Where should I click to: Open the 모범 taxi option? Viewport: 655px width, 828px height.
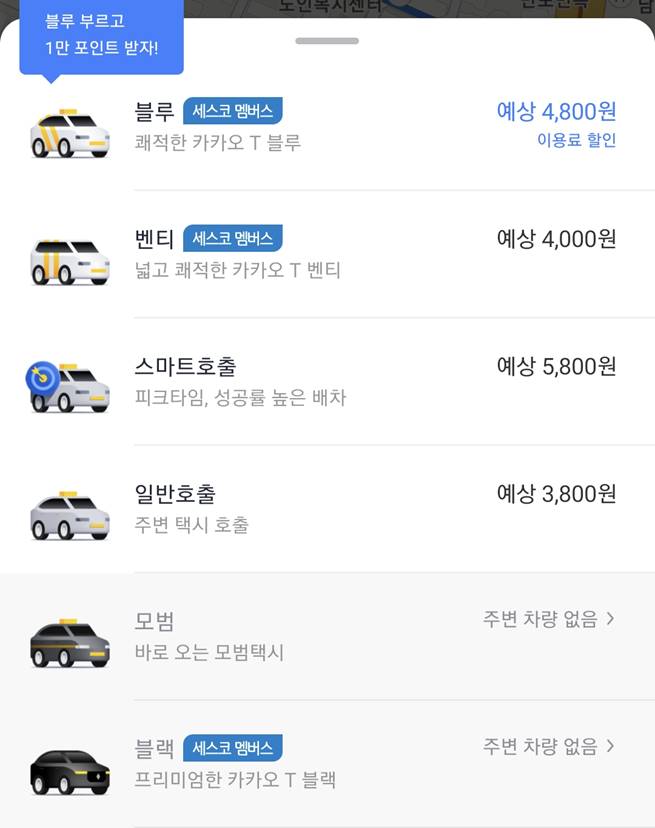pyautogui.click(x=327, y=636)
